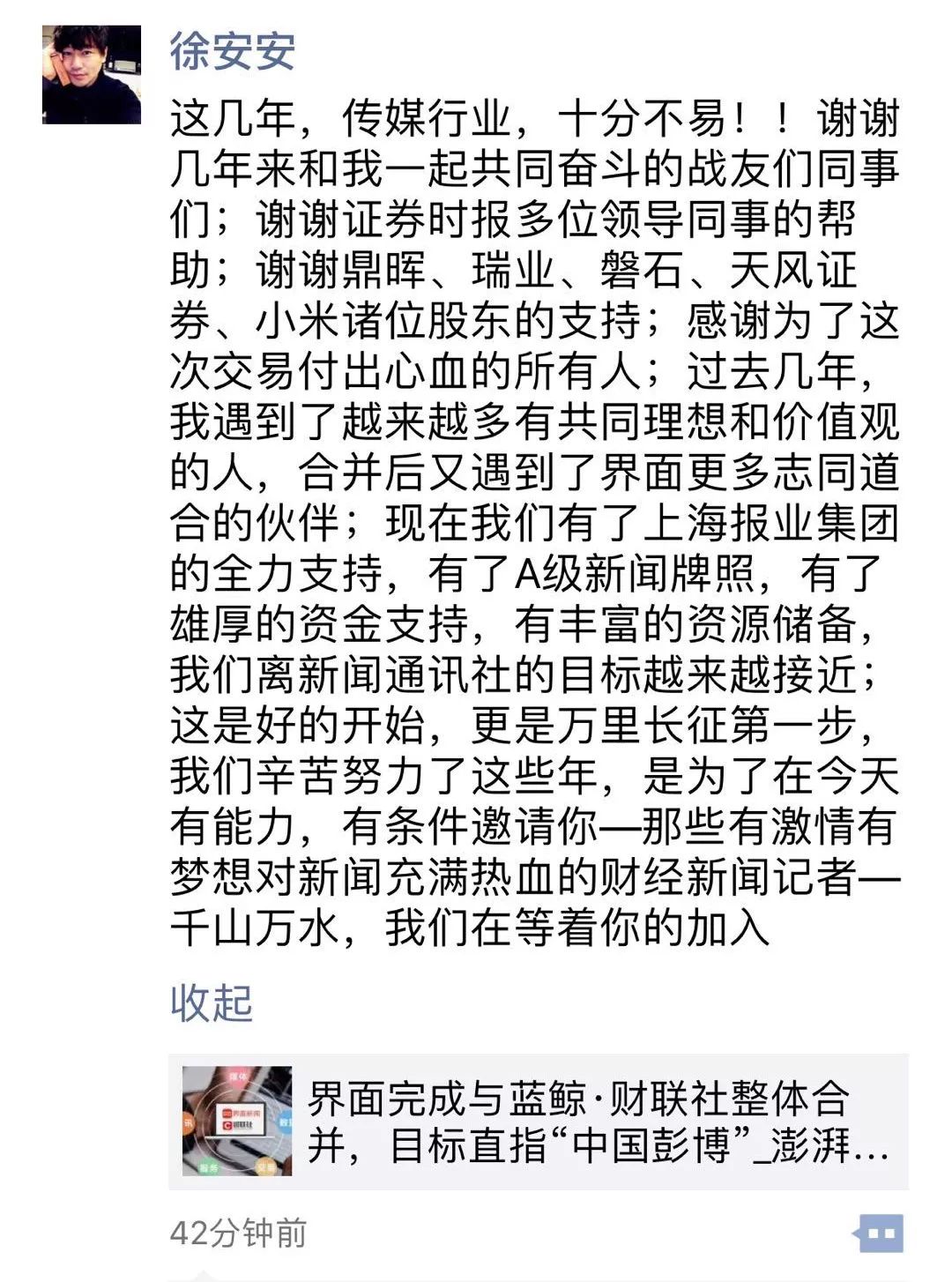952x1282 pixels.
Task: Open the like and comment button
Action: [879, 1233]
